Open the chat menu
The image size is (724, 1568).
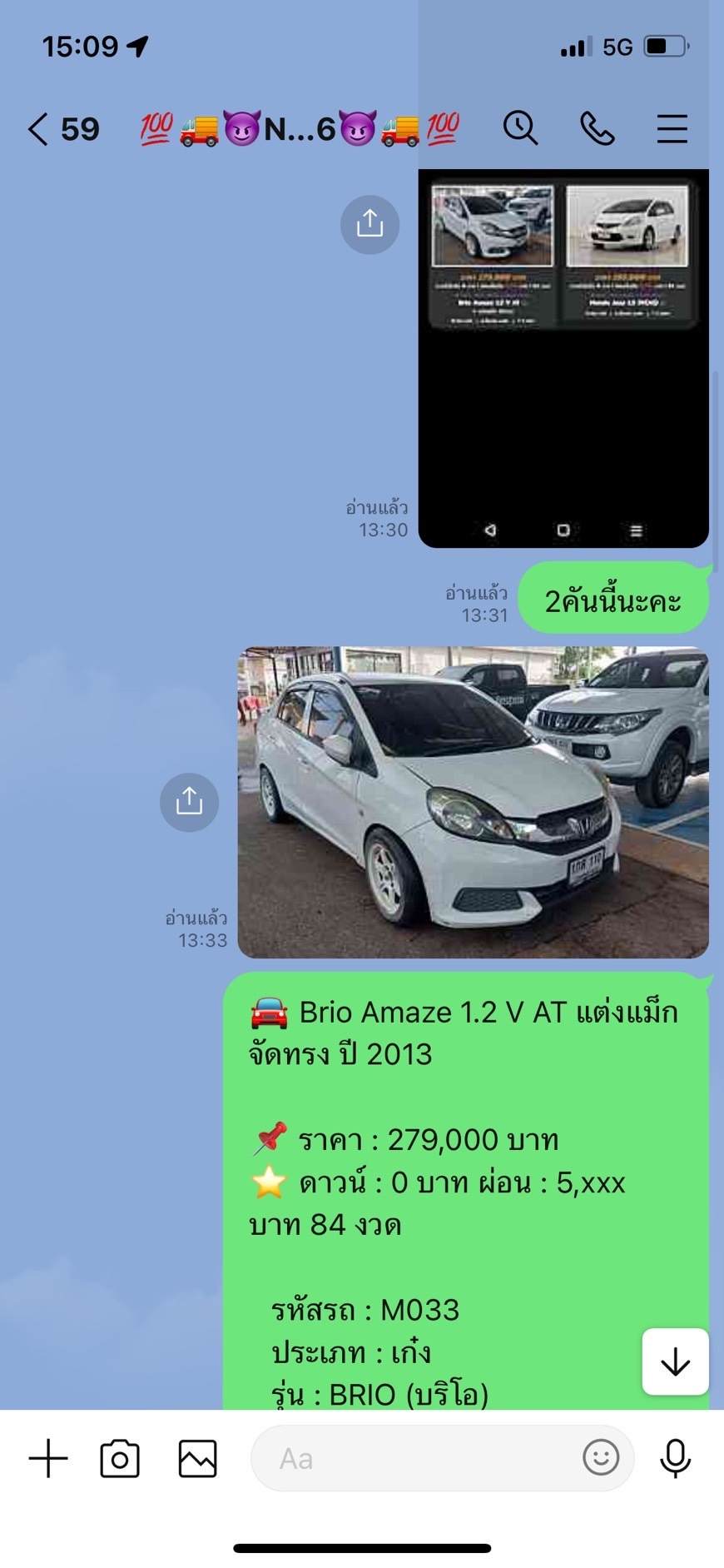(672, 129)
